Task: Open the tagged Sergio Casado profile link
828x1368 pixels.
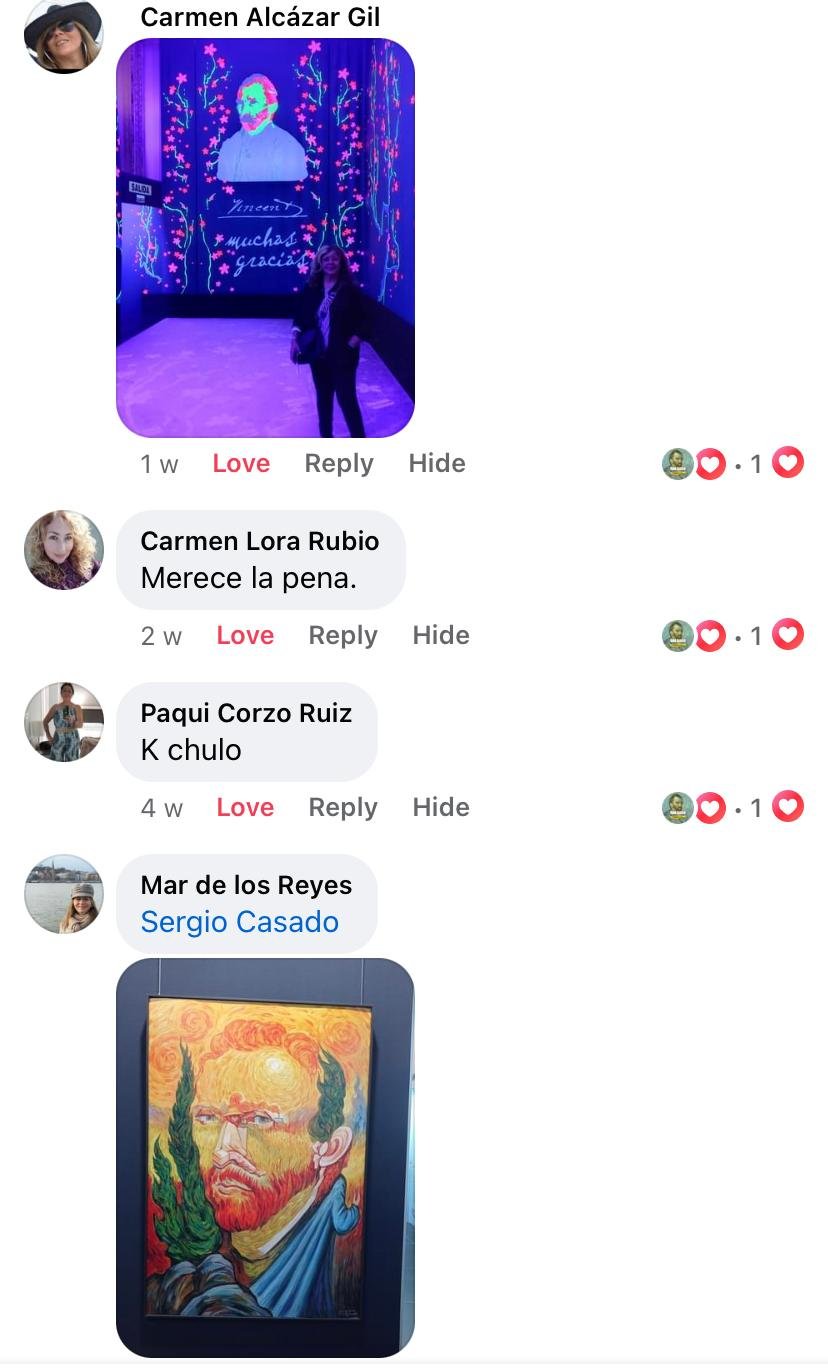Action: [x=240, y=922]
